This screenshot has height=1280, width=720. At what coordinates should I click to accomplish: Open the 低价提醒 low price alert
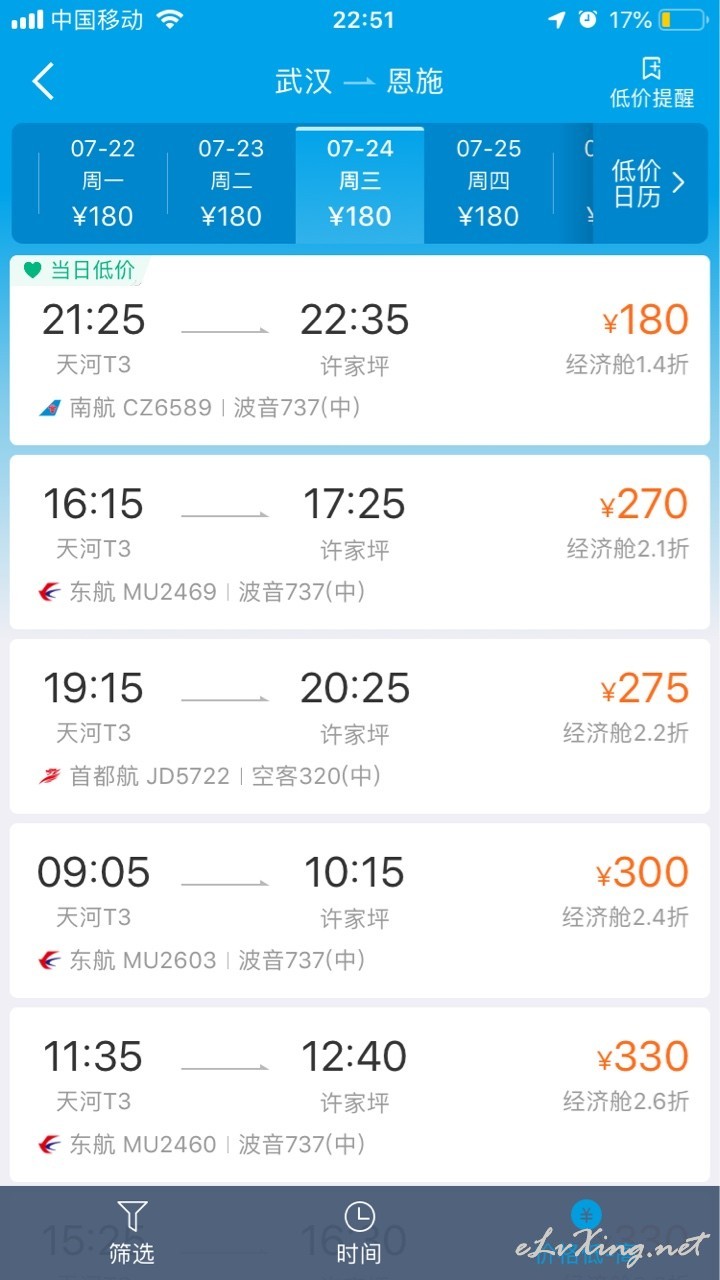point(652,82)
